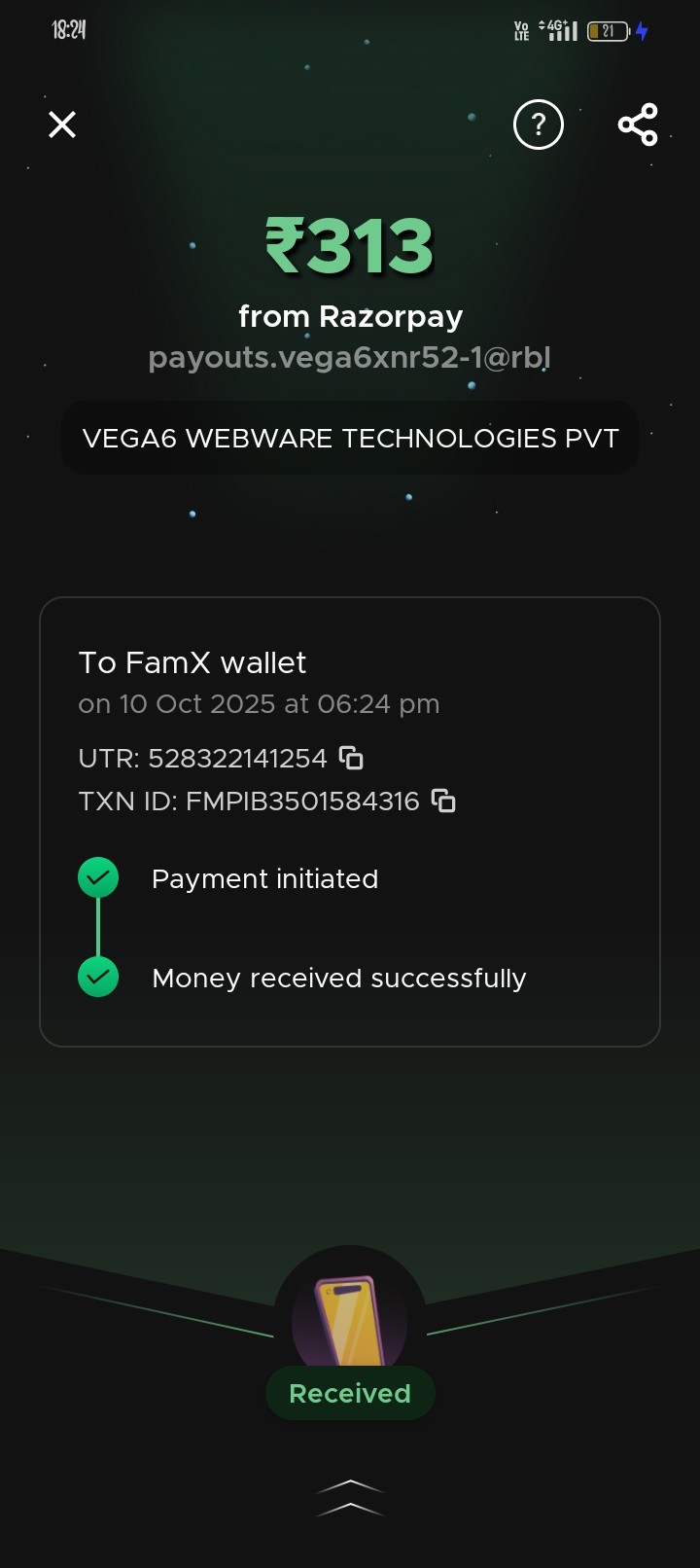Close the payment receipt screen
Image resolution: width=700 pixels, height=1568 pixels.
(x=62, y=125)
